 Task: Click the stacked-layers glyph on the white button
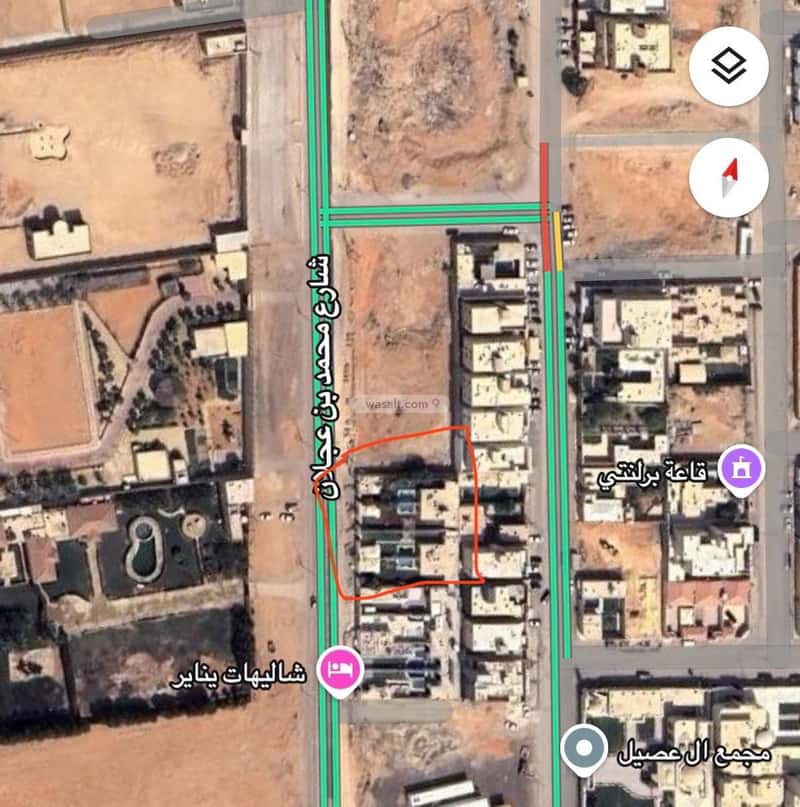tap(729, 64)
